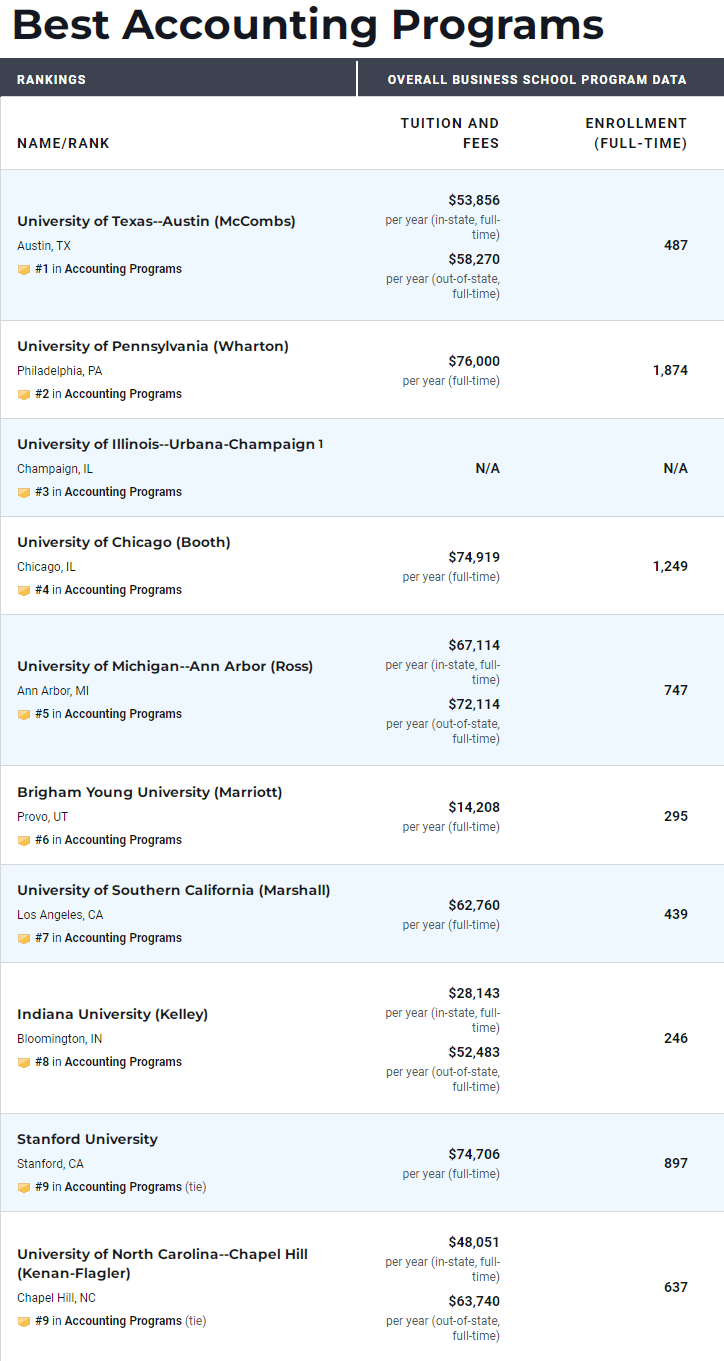The width and height of the screenshot is (724, 1361).
Task: Open Brigham Young University (Marriott) page
Action: pos(150,792)
